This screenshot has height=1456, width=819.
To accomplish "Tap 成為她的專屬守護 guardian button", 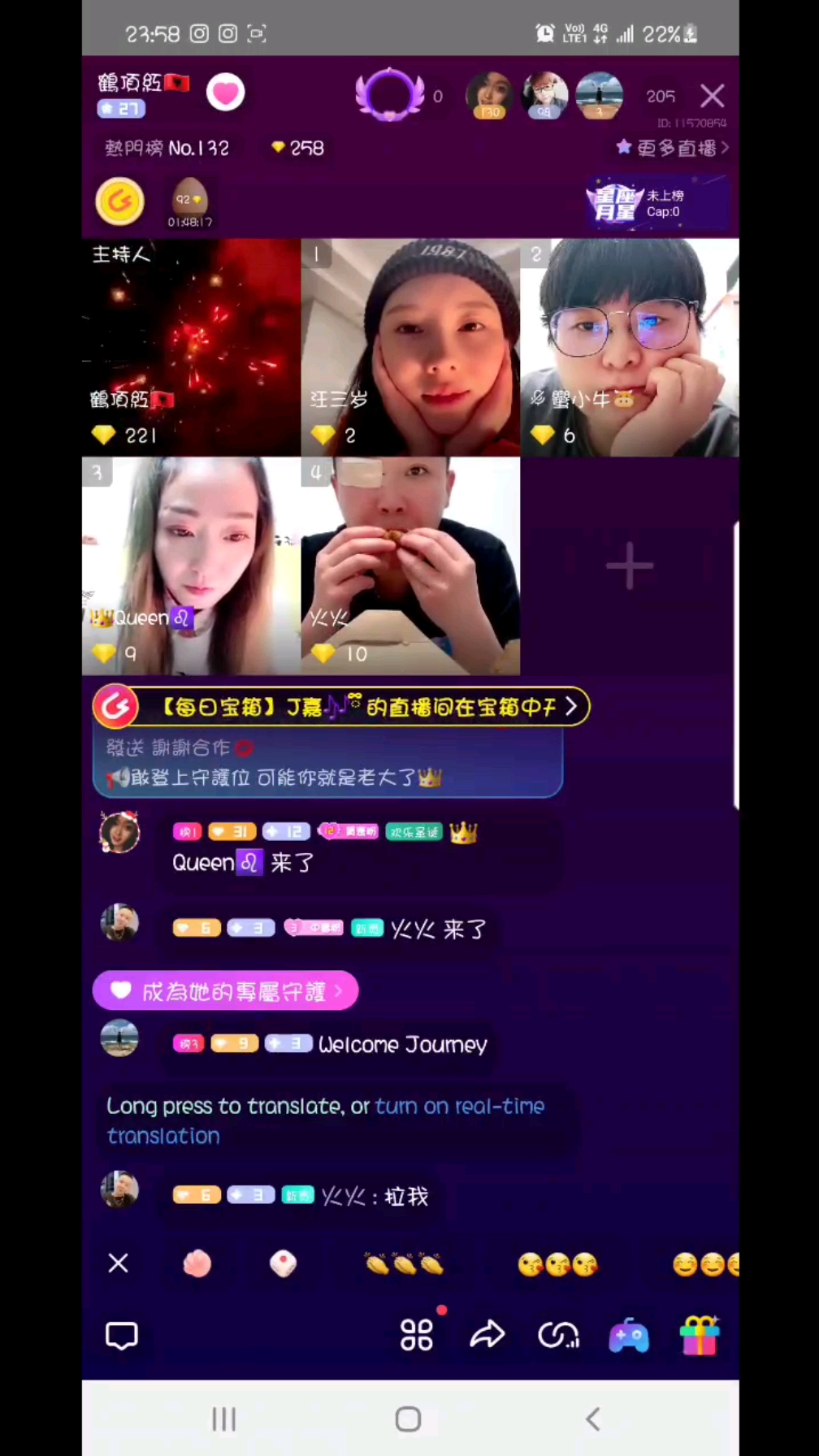I will [x=225, y=991].
